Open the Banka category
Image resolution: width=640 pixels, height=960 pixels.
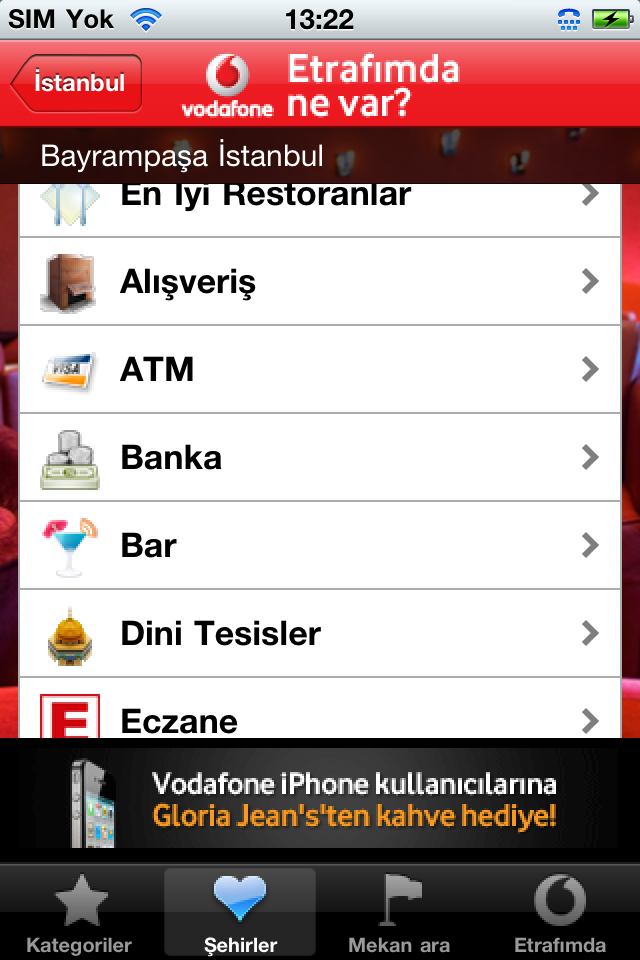pyautogui.click(x=320, y=457)
